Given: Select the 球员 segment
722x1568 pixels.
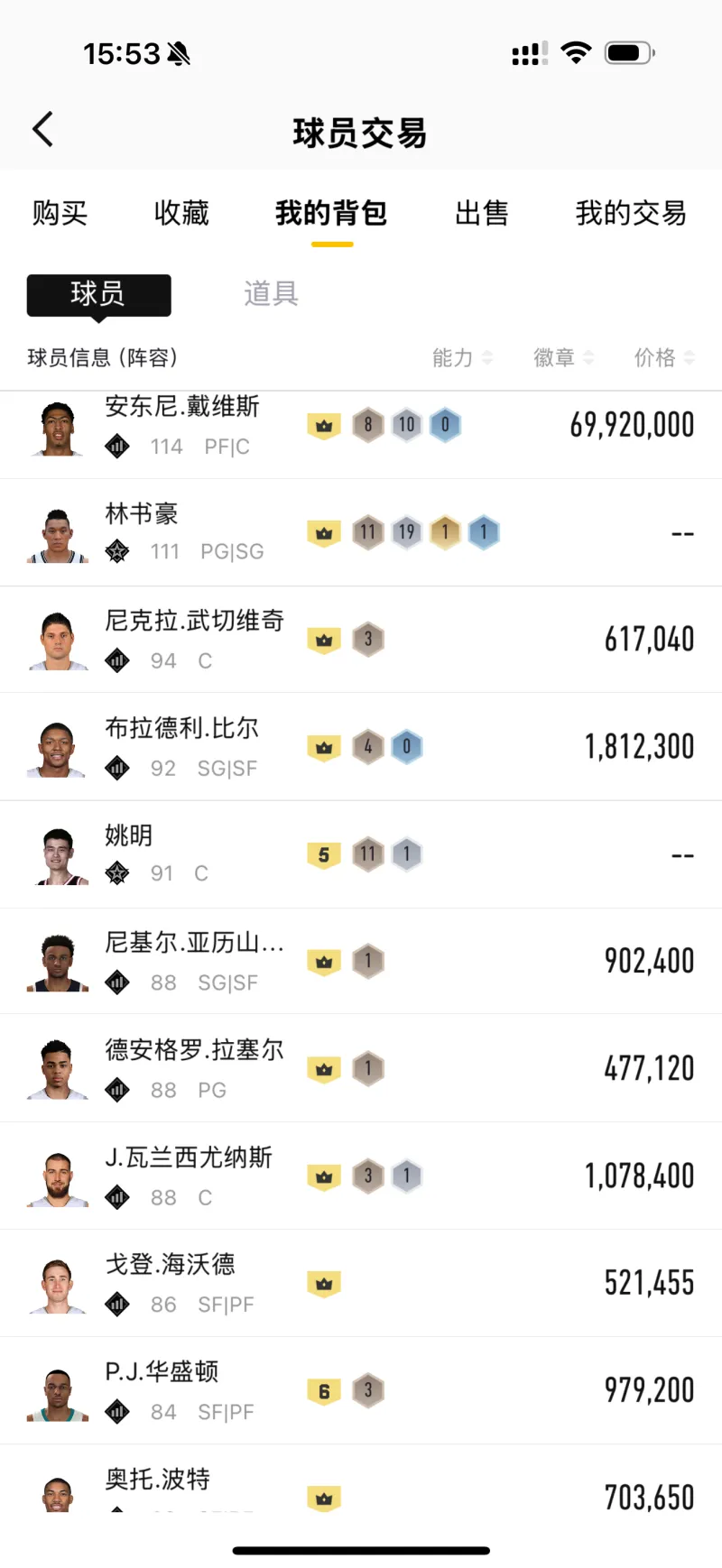Looking at the screenshot, I should click(x=98, y=294).
